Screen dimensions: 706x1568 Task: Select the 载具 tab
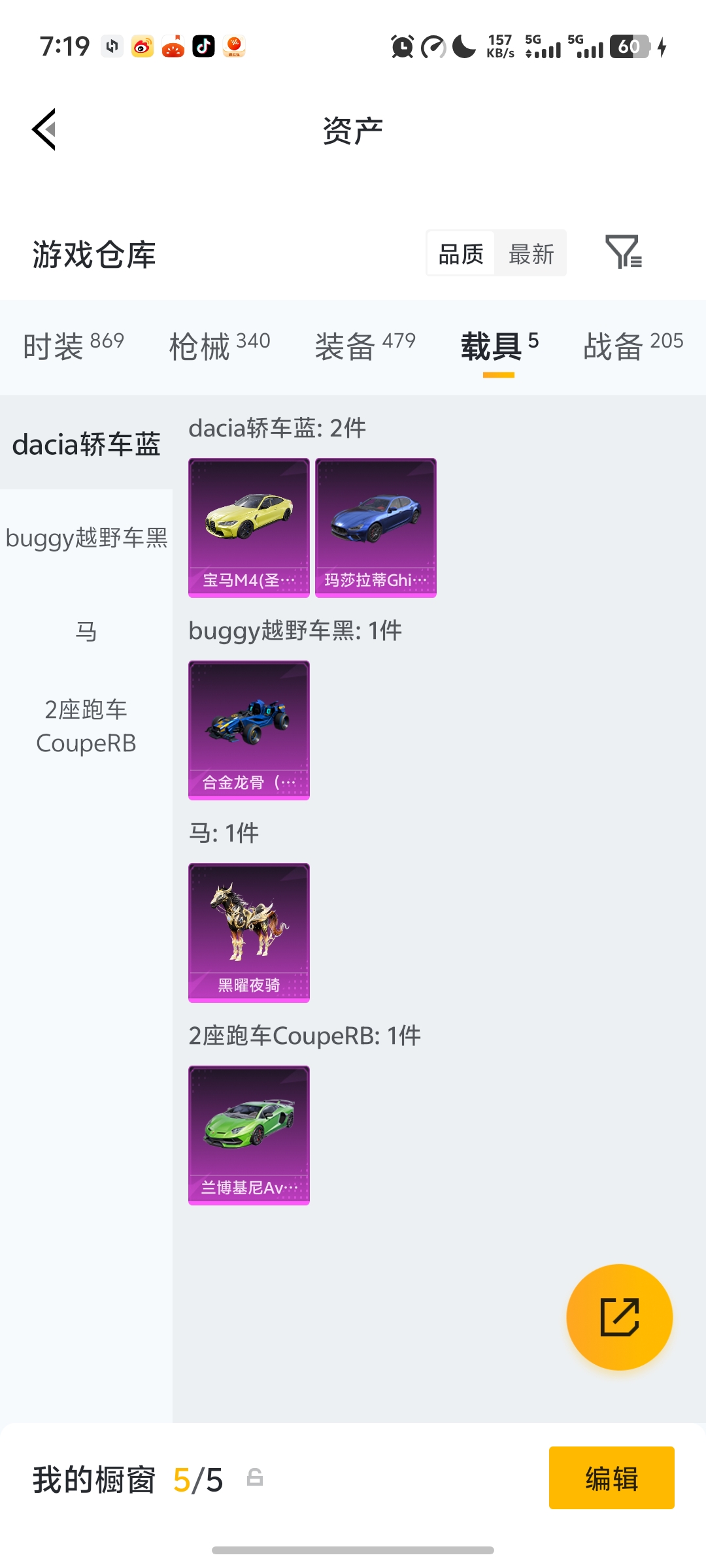click(x=499, y=345)
